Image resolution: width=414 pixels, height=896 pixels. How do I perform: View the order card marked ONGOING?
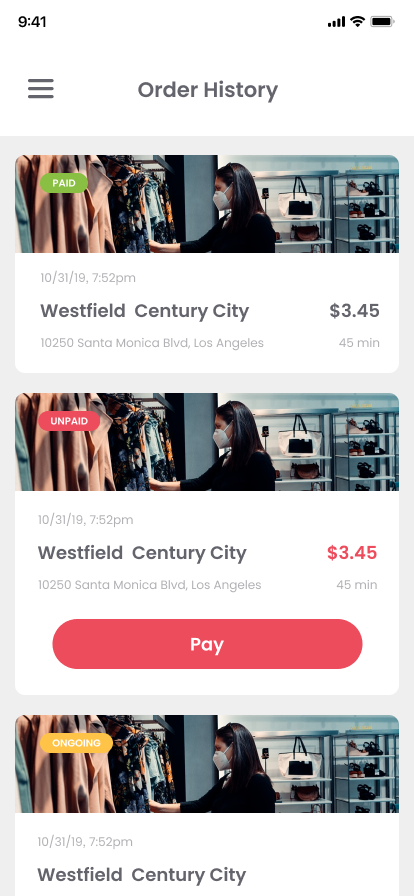pos(207,805)
